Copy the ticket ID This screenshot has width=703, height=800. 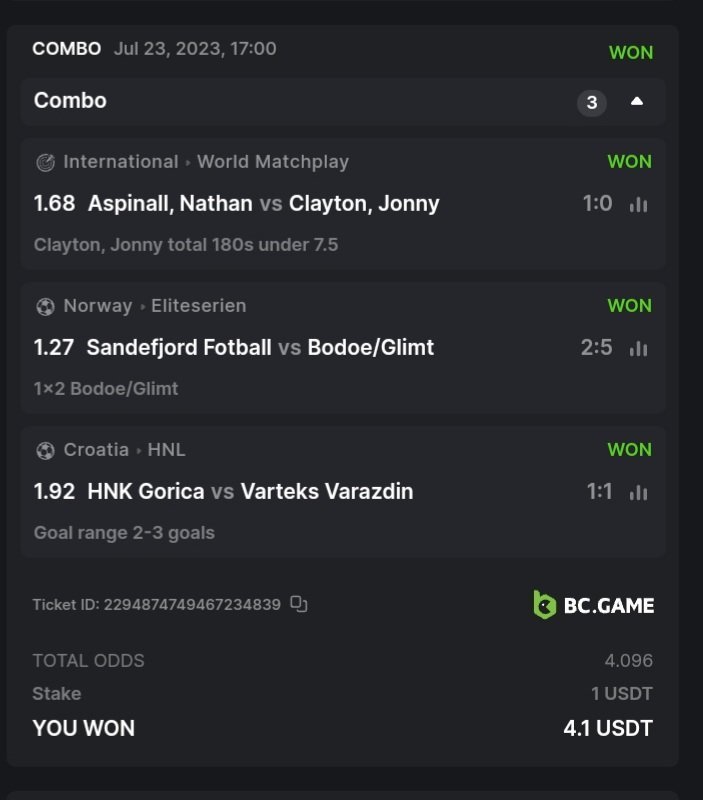[x=298, y=604]
